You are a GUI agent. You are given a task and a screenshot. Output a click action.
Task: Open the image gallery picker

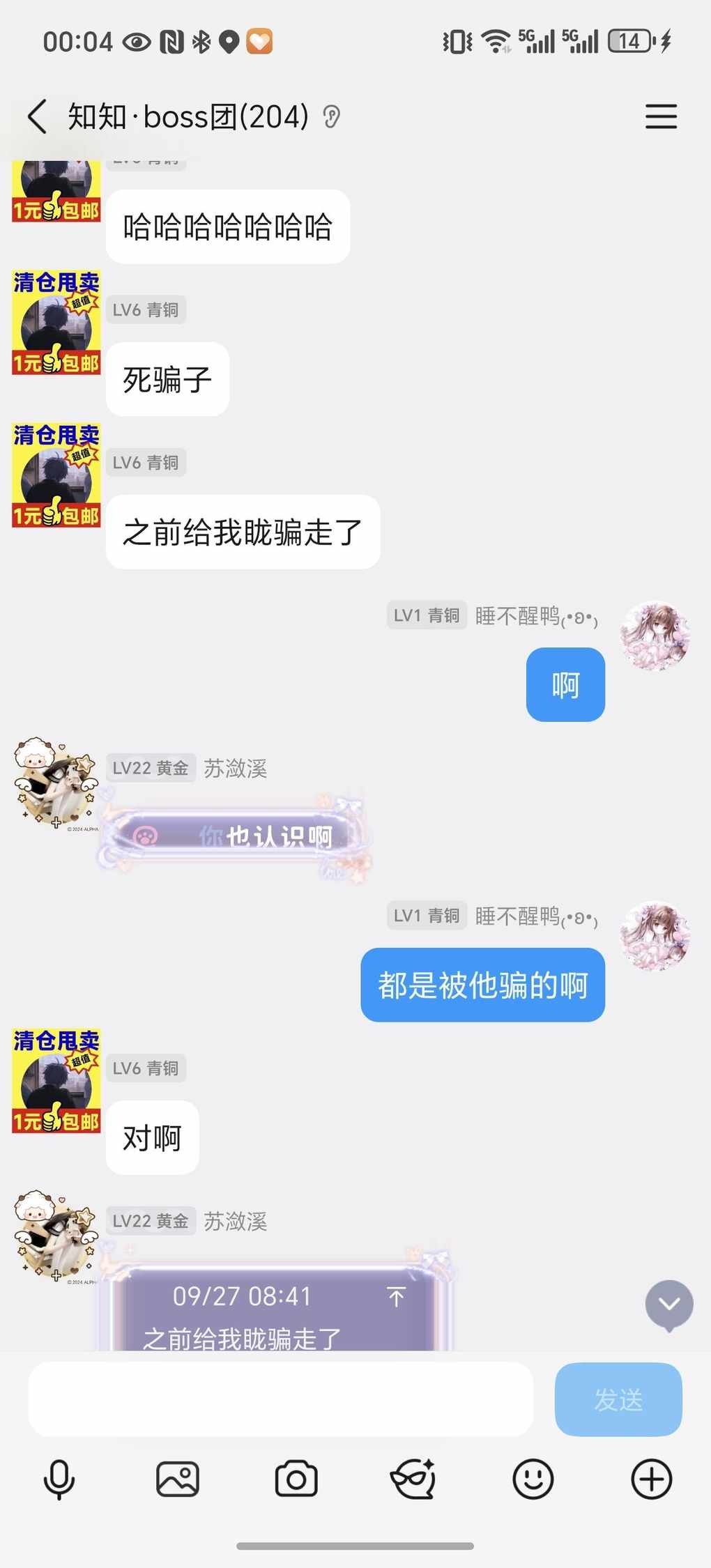(178, 1479)
